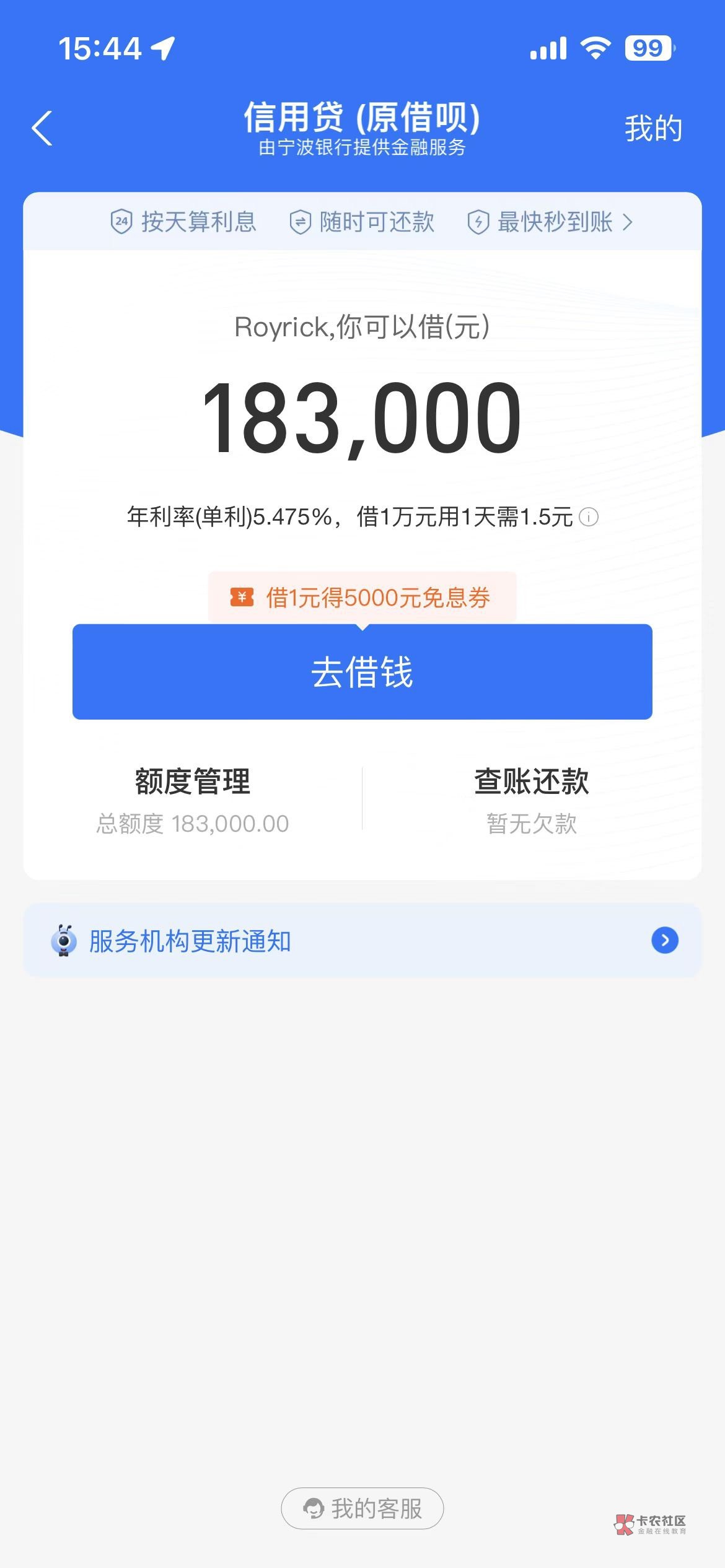Claim the 借1元得5000元免息券 coupon

tap(362, 598)
